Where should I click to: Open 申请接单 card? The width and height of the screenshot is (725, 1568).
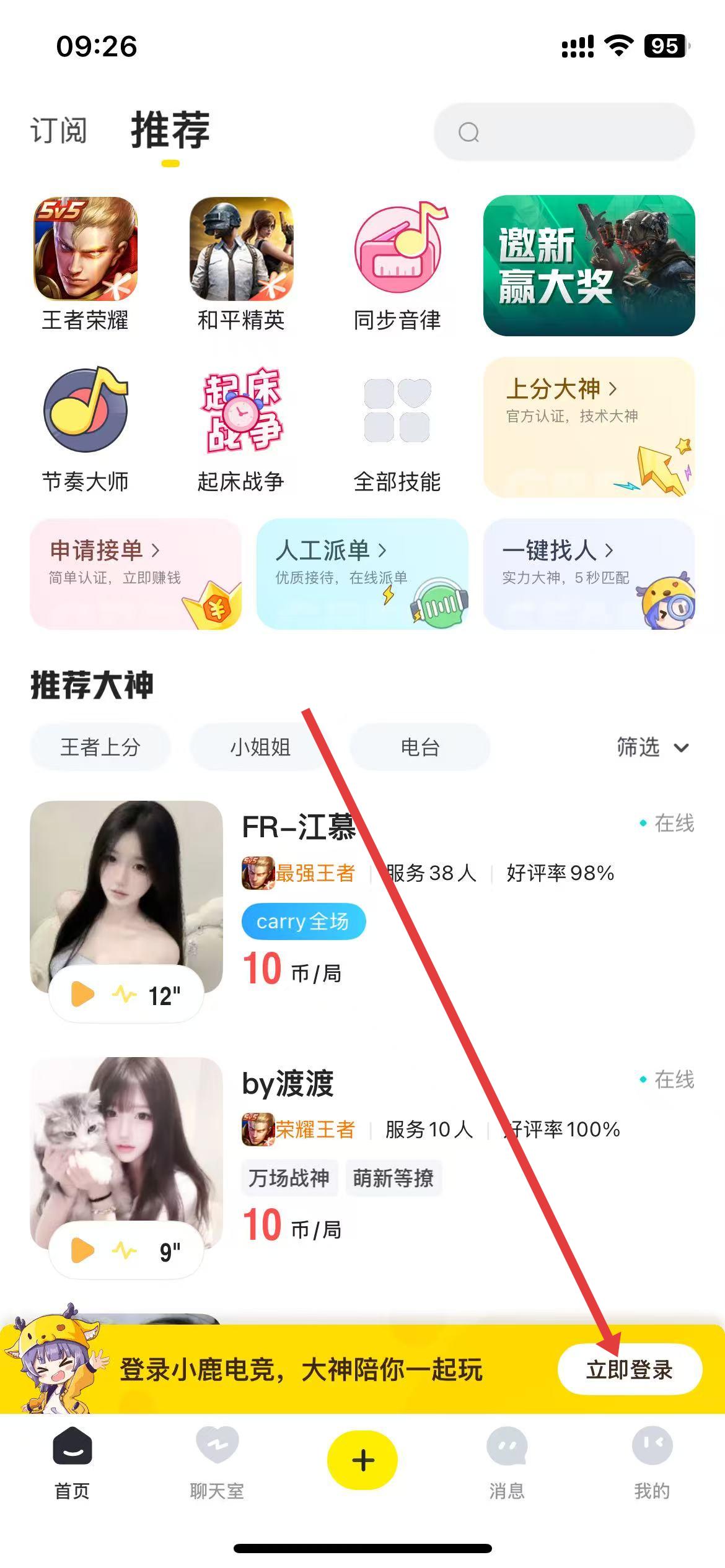coord(135,574)
